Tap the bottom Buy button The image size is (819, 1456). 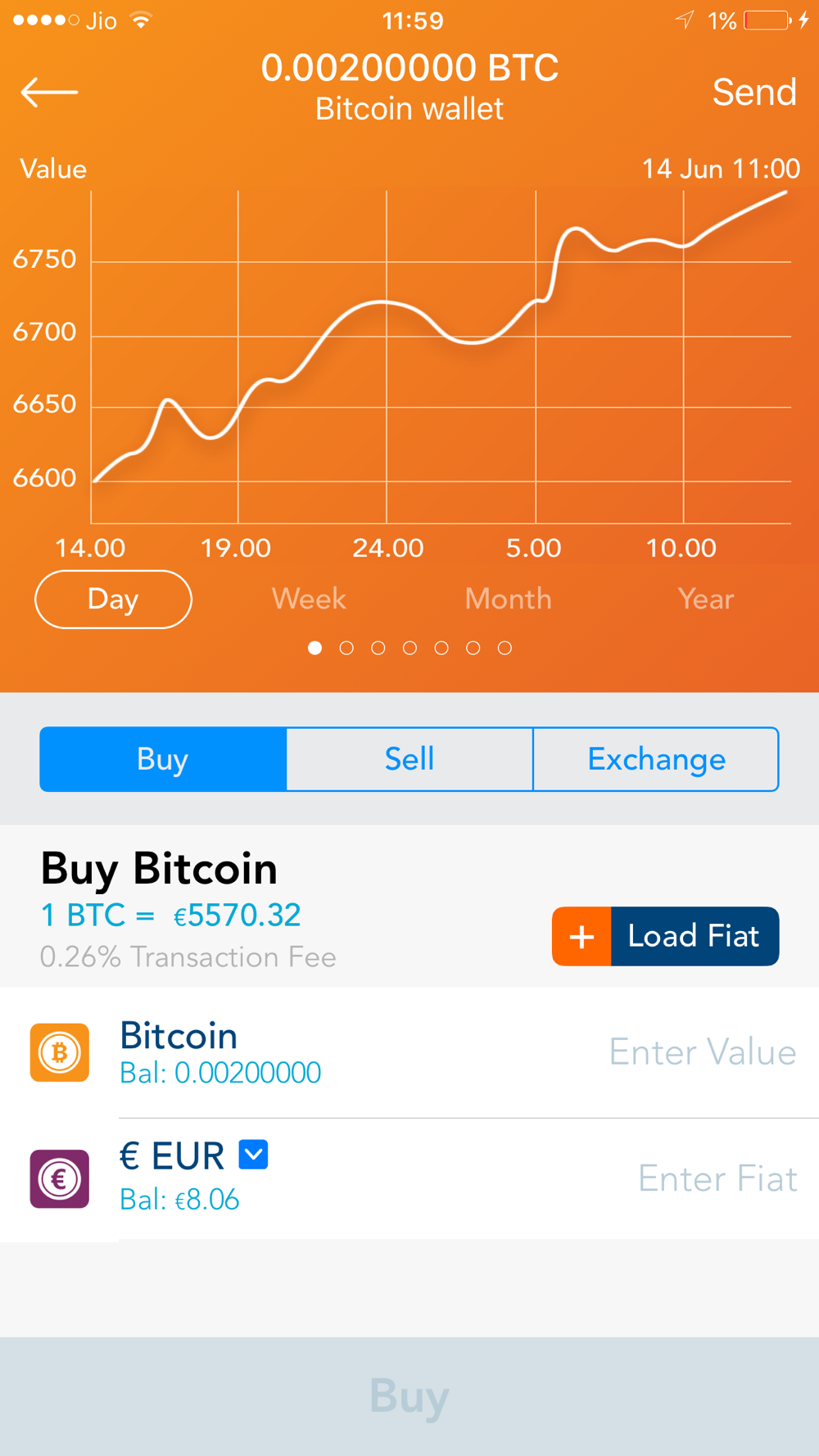point(409,1396)
